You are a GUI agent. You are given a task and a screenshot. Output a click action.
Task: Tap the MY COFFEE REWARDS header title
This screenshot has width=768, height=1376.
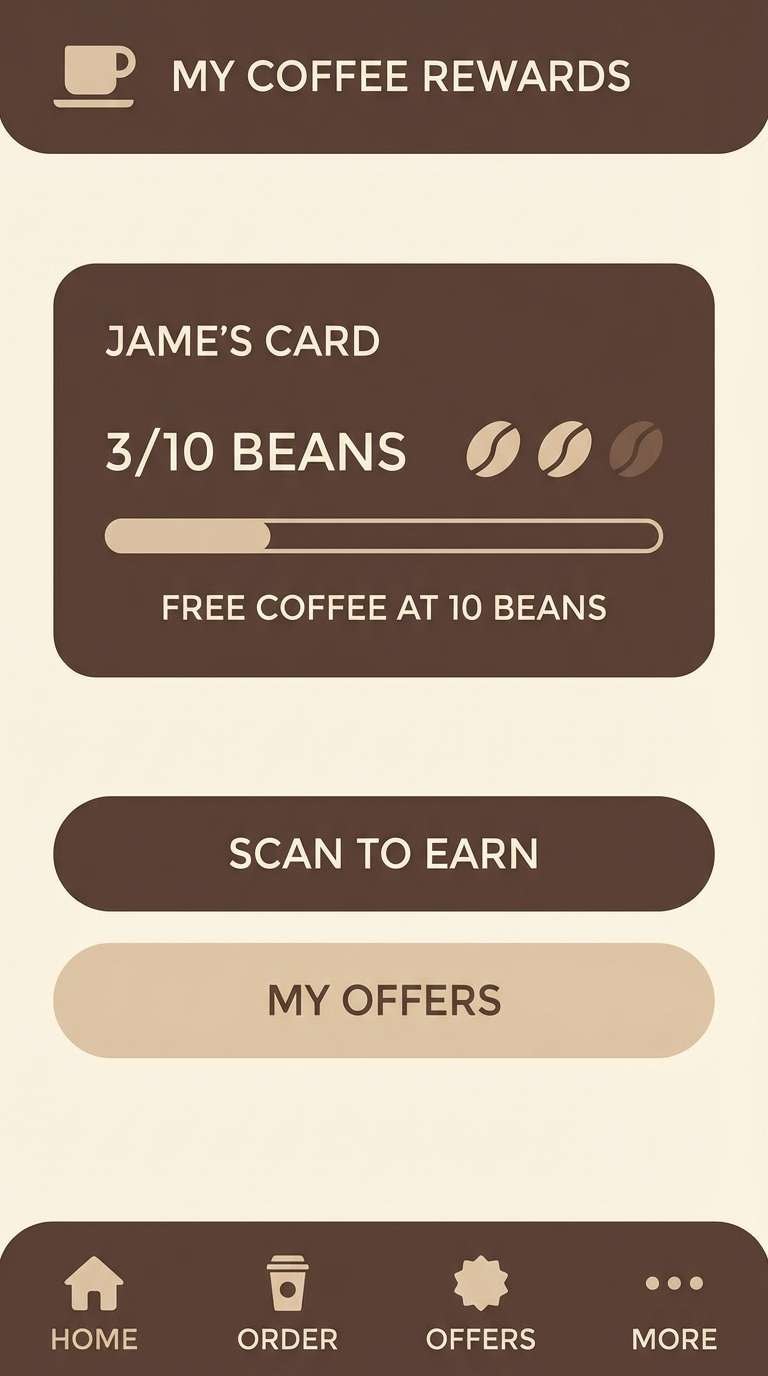(400, 76)
